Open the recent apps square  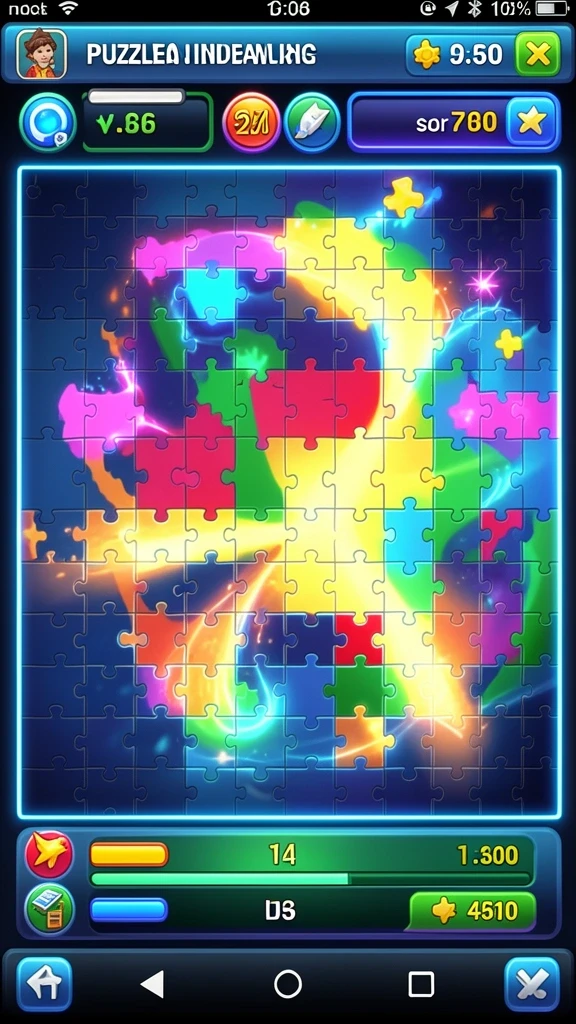pos(421,984)
